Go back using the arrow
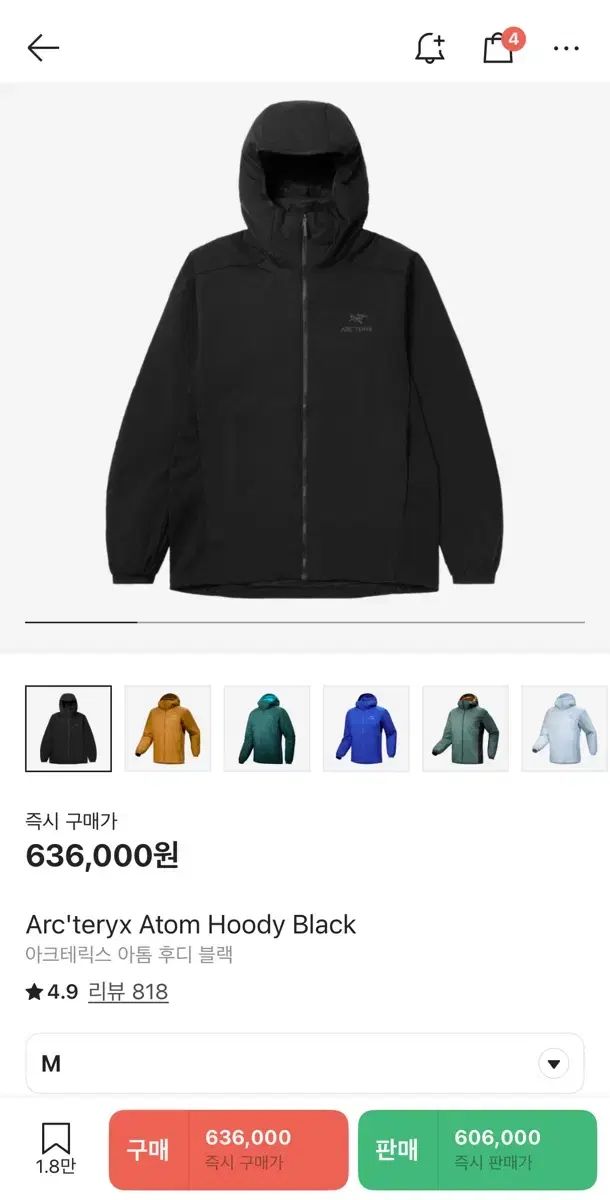This screenshot has width=610, height=1200. [43, 48]
